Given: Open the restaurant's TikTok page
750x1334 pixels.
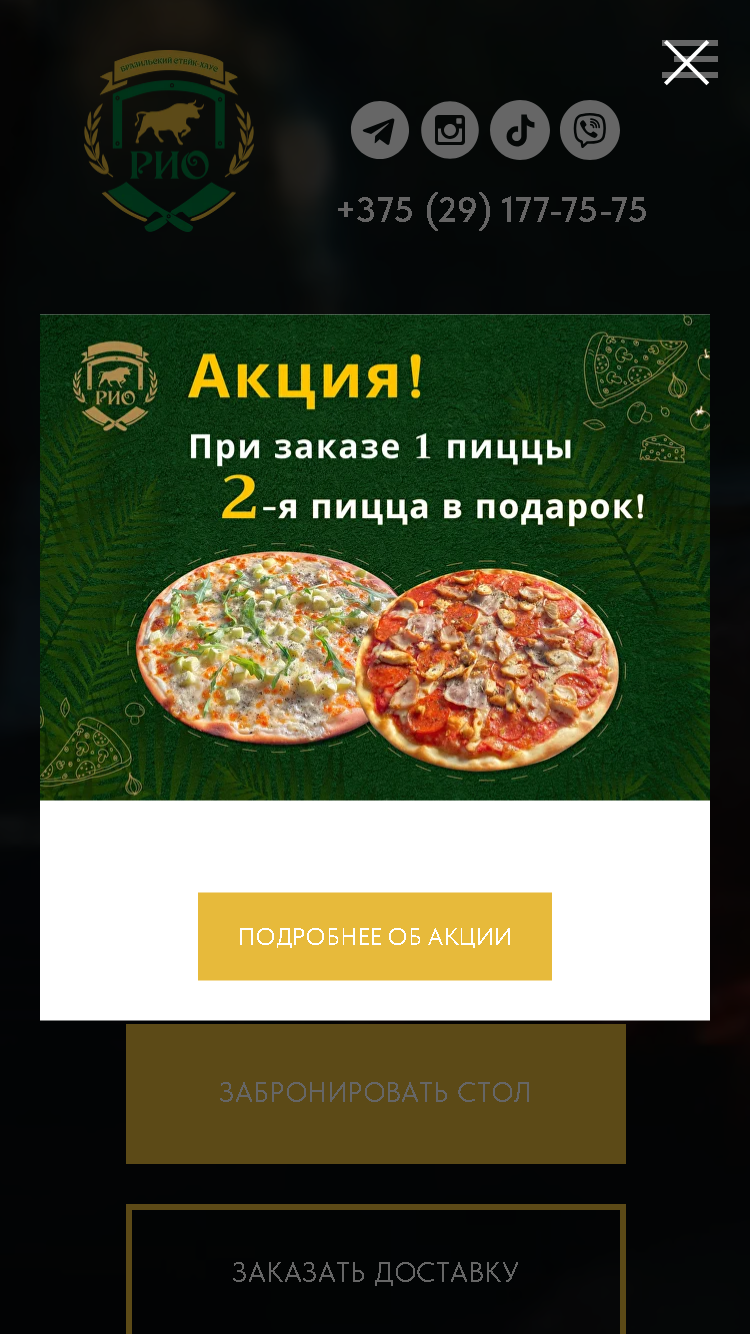Looking at the screenshot, I should click(x=520, y=130).
